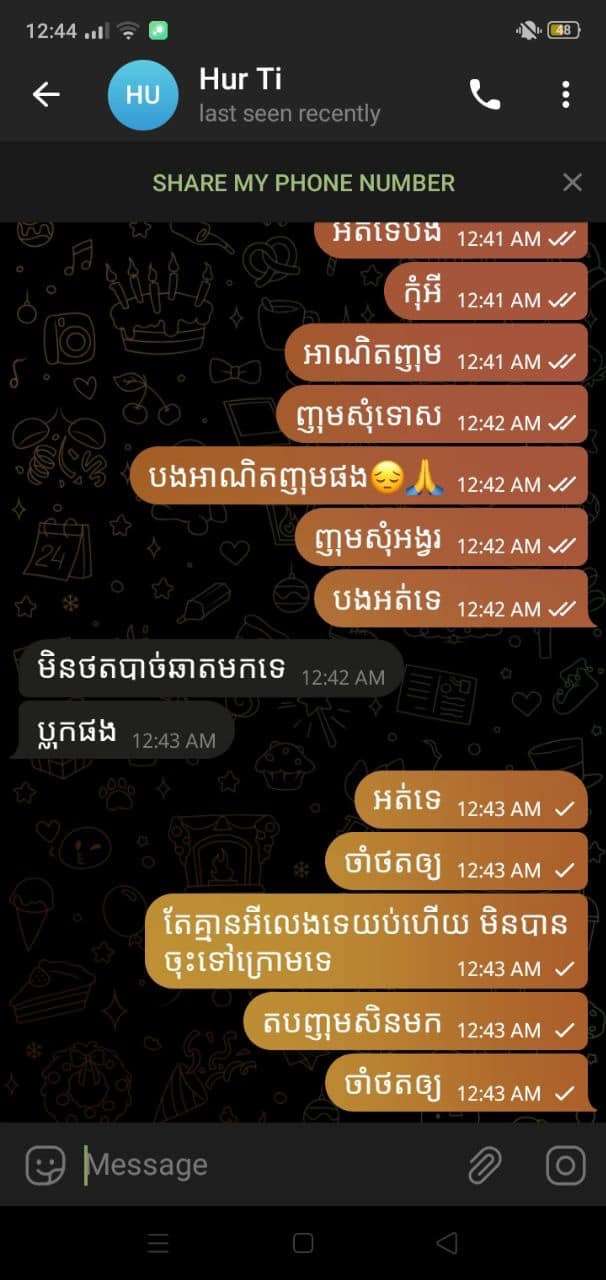Image resolution: width=606 pixels, height=1280 pixels.
Task: Open the three-dot overflow menu
Action: click(565, 95)
